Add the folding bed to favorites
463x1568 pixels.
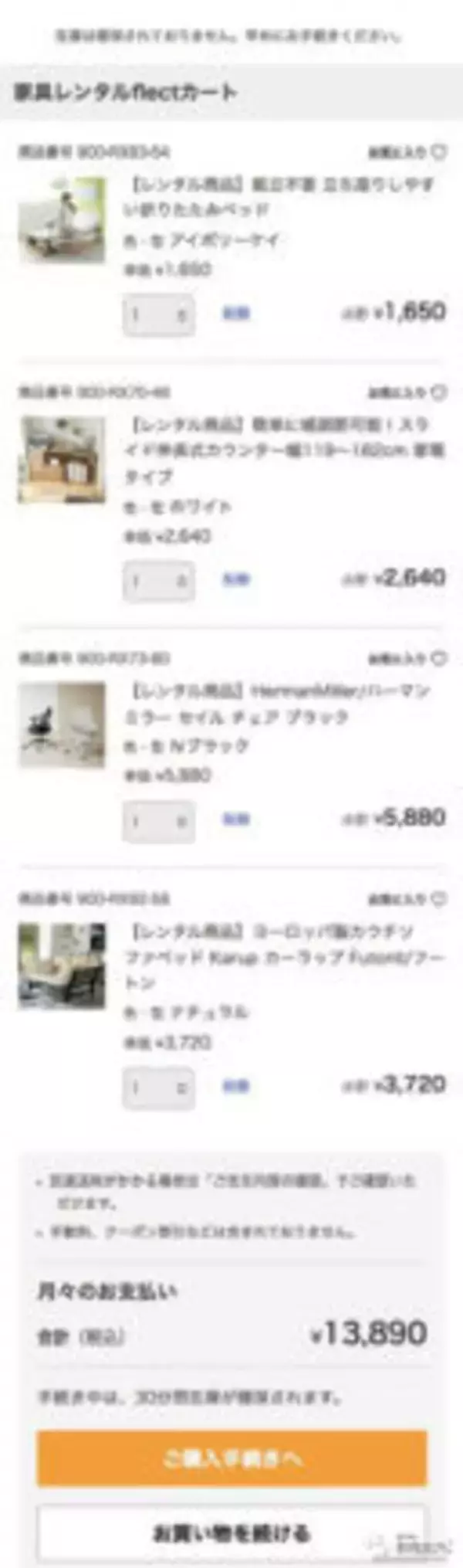[407, 152]
